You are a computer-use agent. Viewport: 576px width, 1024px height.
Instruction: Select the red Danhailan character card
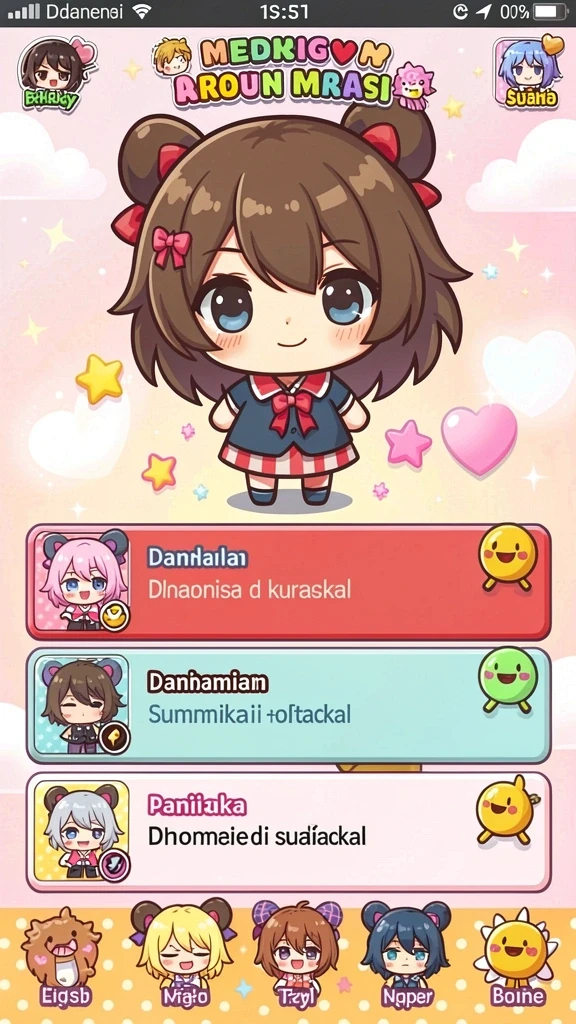pos(288,581)
